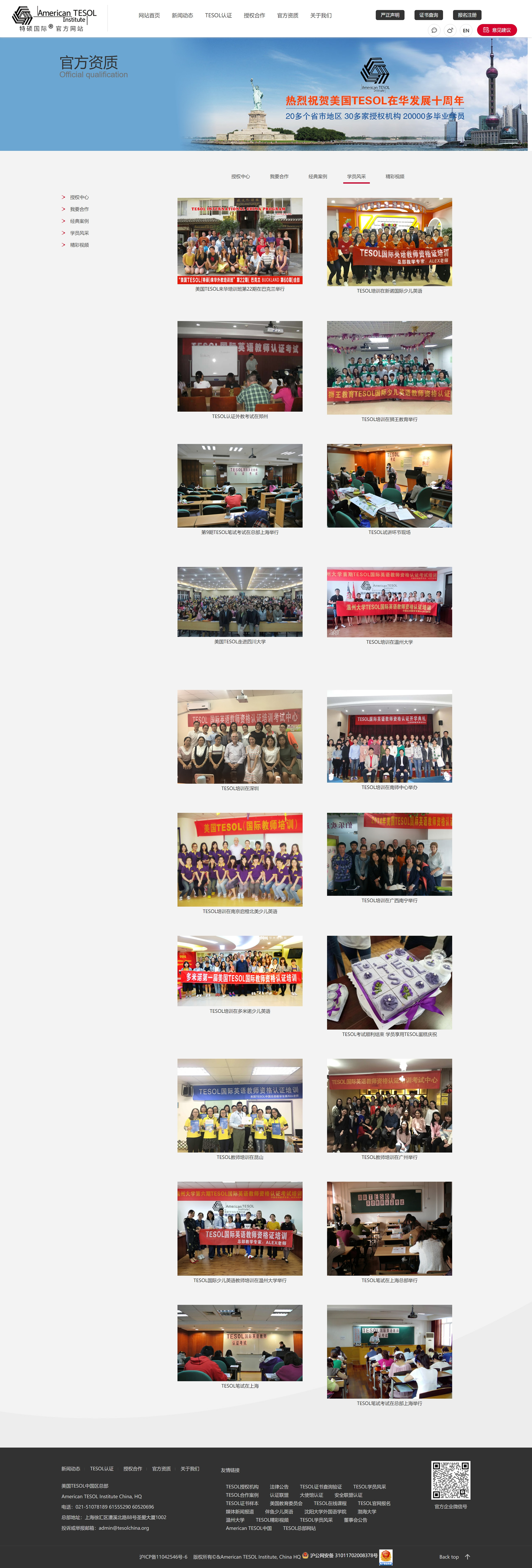Tap the 报名注册 button
532x1568 pixels.
(x=467, y=15)
